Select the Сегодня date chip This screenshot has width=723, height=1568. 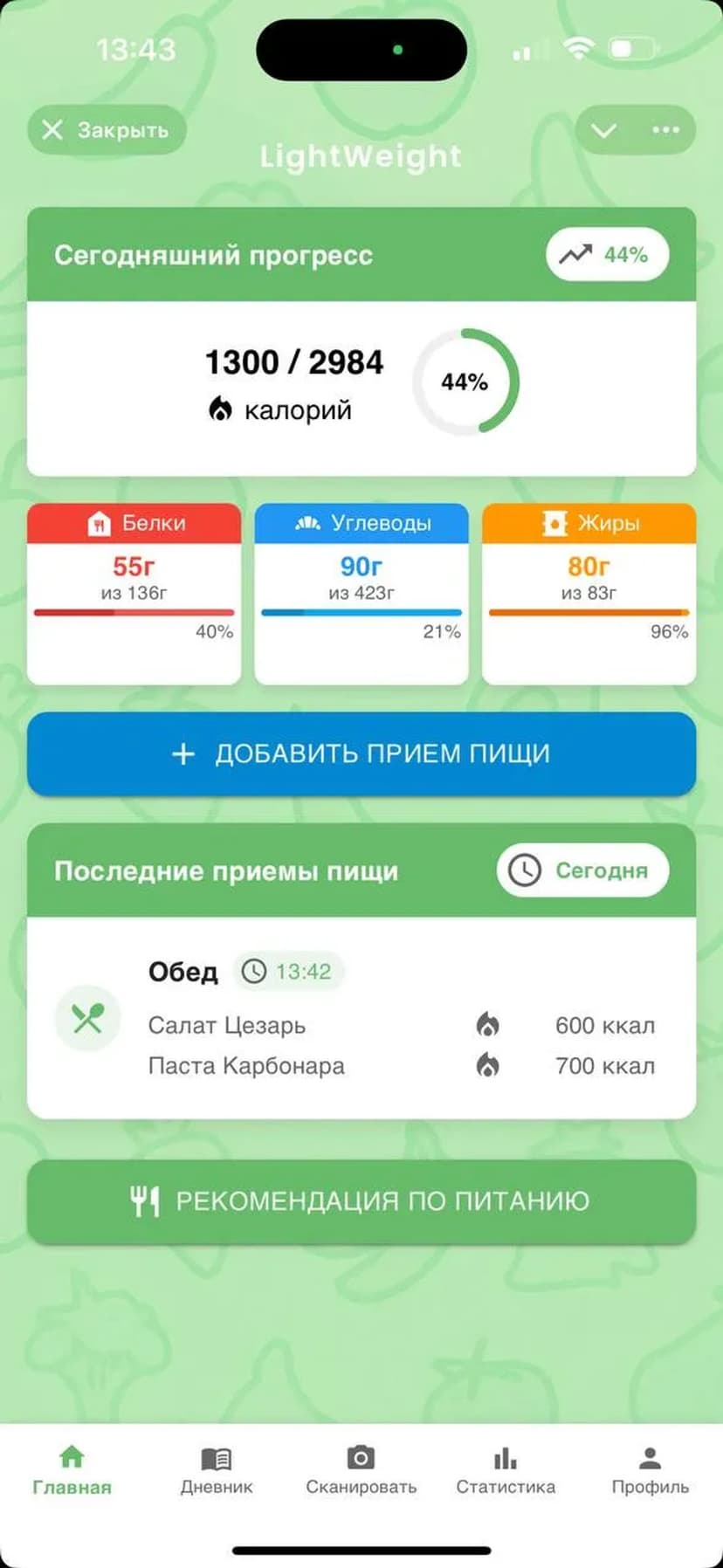[582, 870]
